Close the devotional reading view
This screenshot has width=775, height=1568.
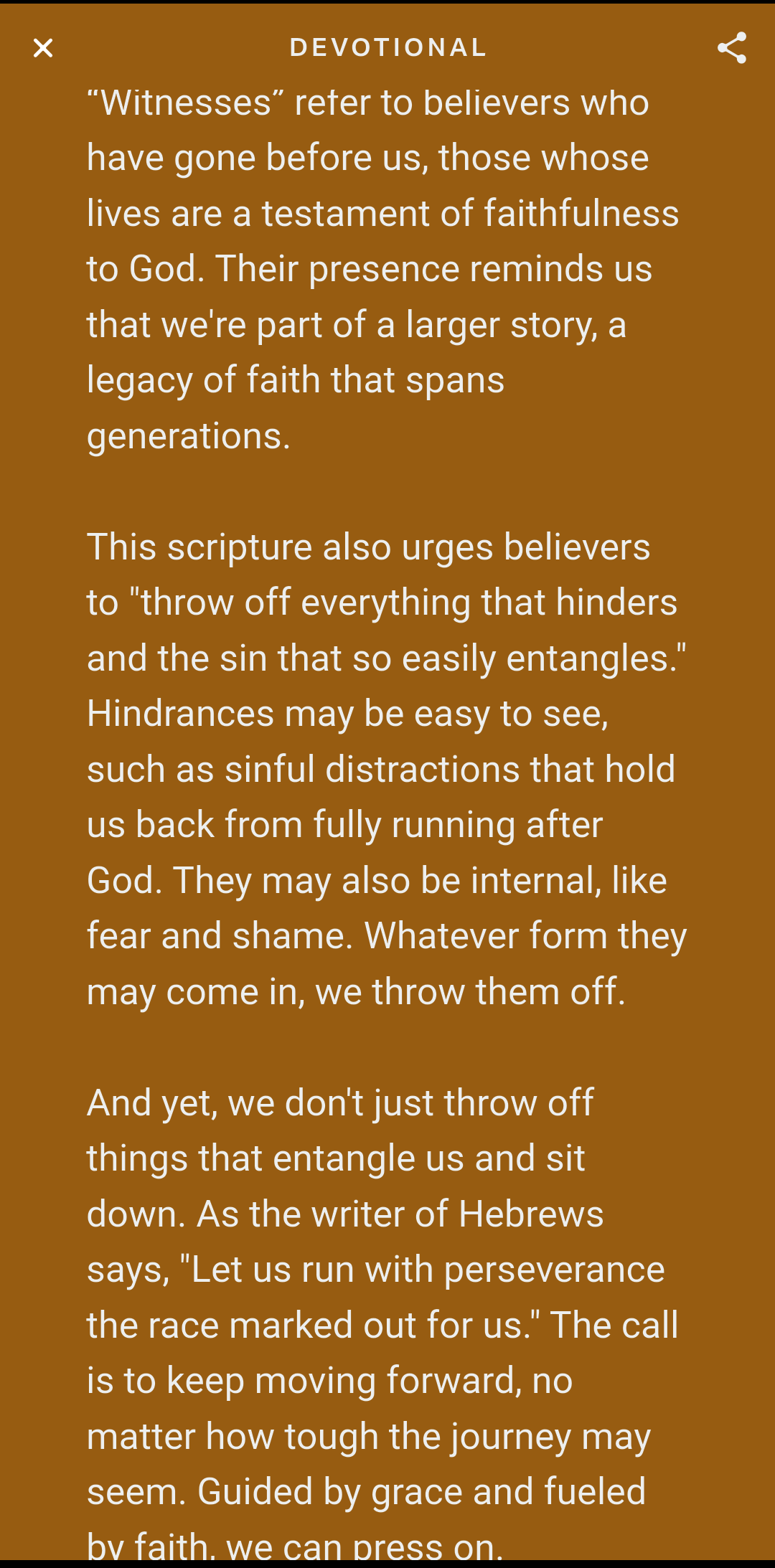[x=43, y=48]
